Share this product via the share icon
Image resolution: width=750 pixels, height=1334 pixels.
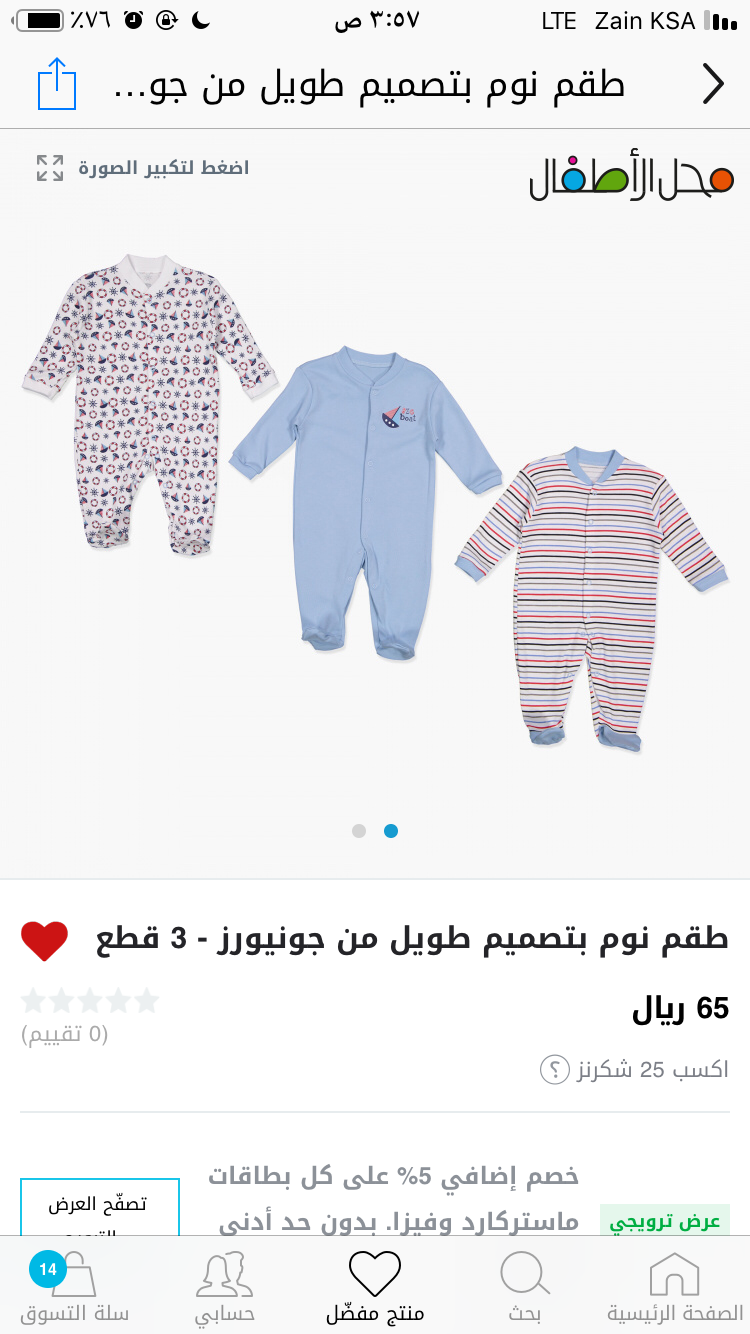57,84
